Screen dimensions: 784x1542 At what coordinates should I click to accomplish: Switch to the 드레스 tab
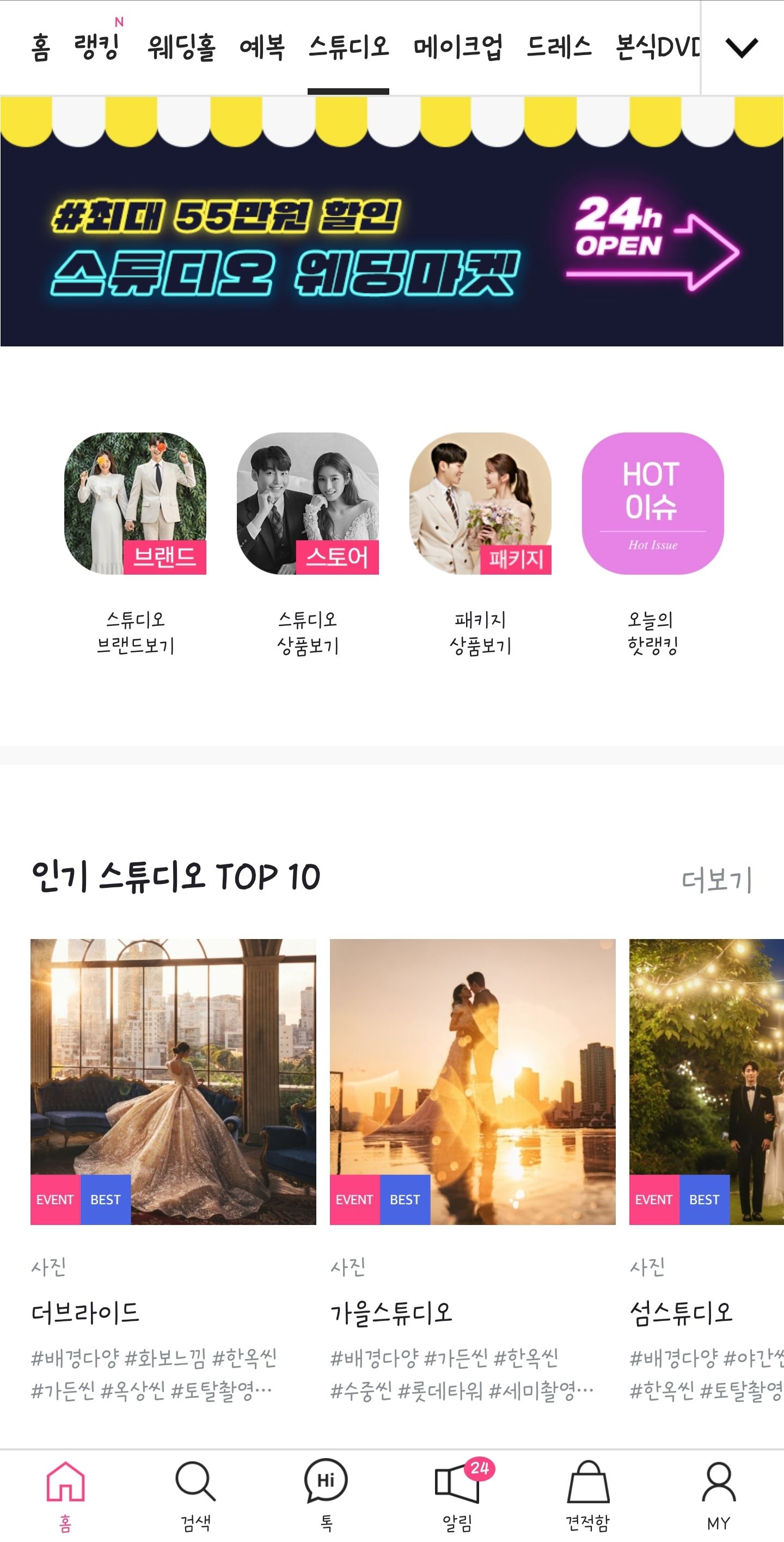[x=559, y=48]
